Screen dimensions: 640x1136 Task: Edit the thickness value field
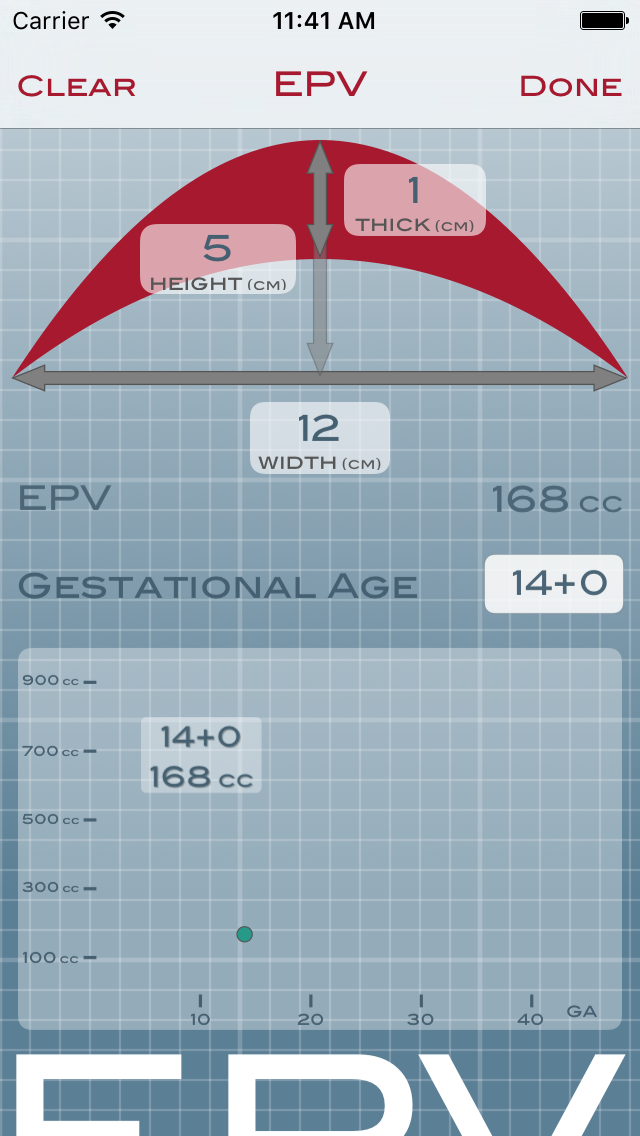point(415,200)
